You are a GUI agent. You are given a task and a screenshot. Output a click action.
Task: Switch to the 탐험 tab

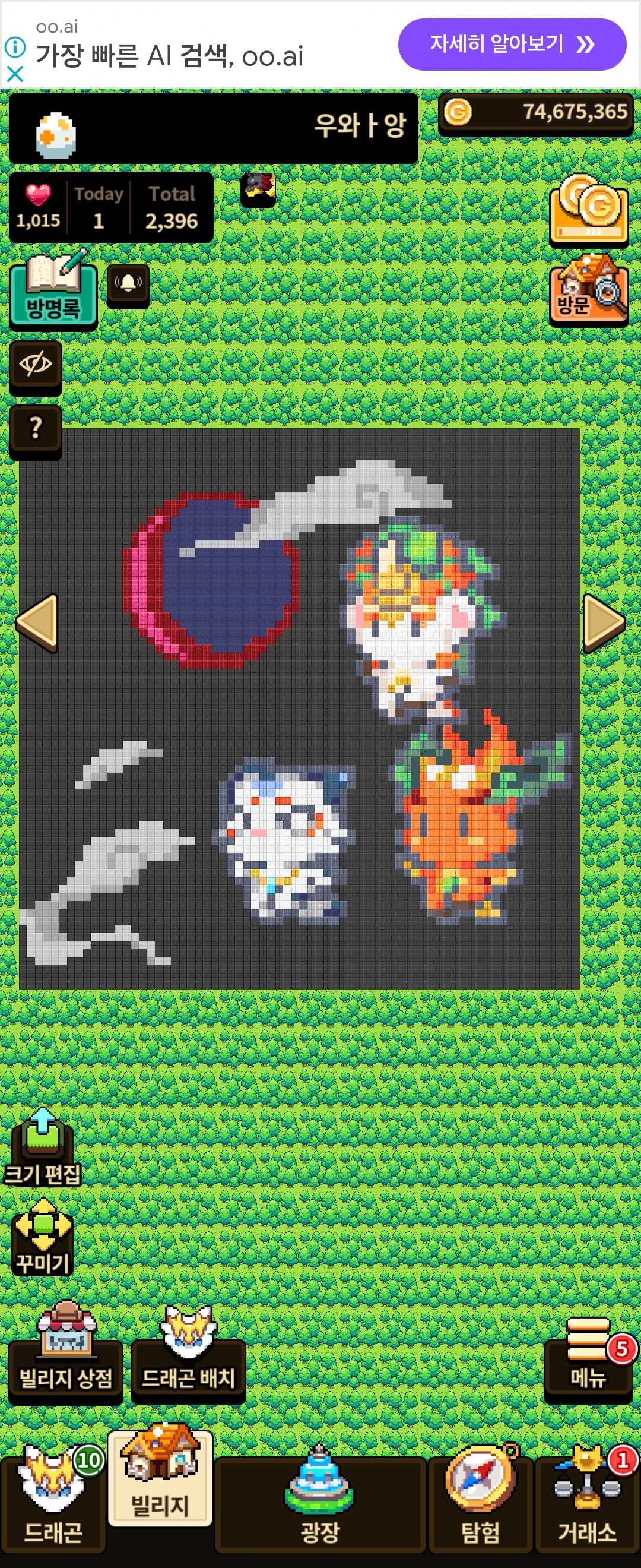click(480, 1504)
